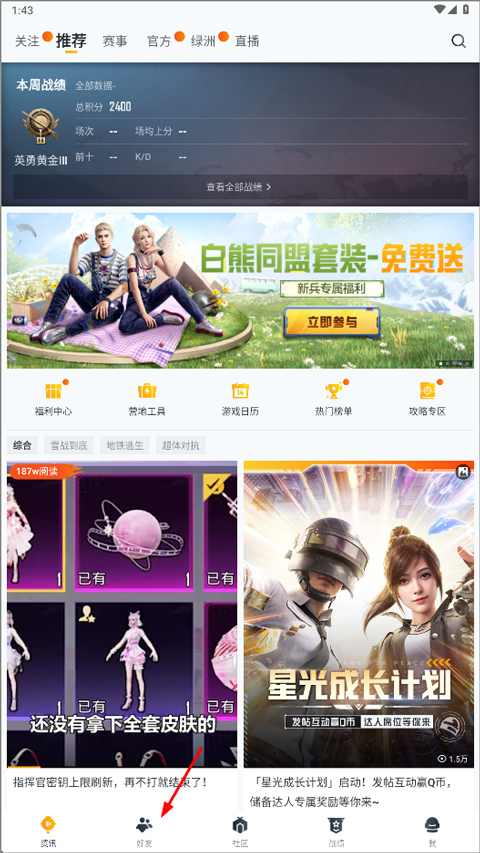This screenshot has width=480, height=853.
Task: Open the search magnifier icon
Action: coord(459,41)
